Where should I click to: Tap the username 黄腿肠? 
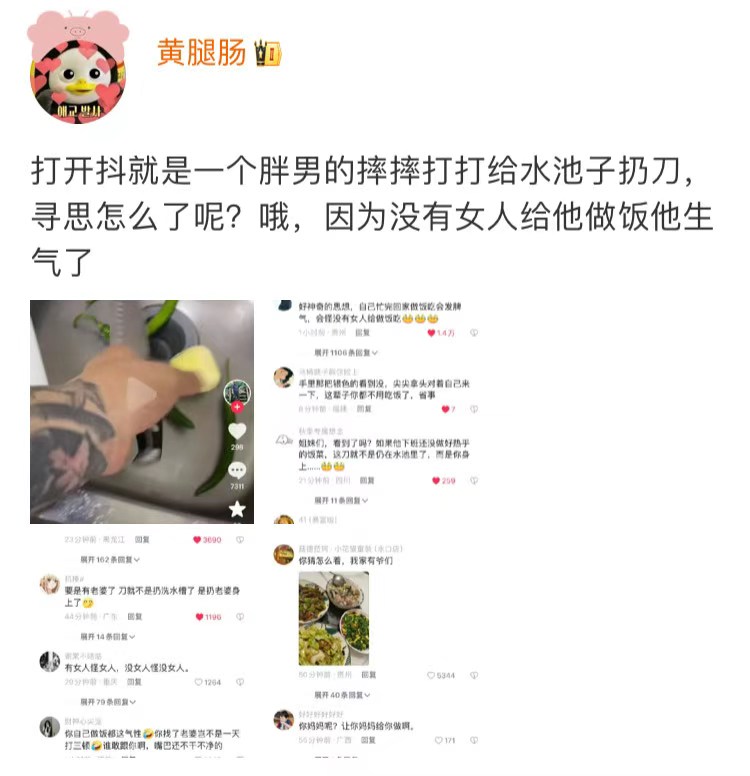201,52
